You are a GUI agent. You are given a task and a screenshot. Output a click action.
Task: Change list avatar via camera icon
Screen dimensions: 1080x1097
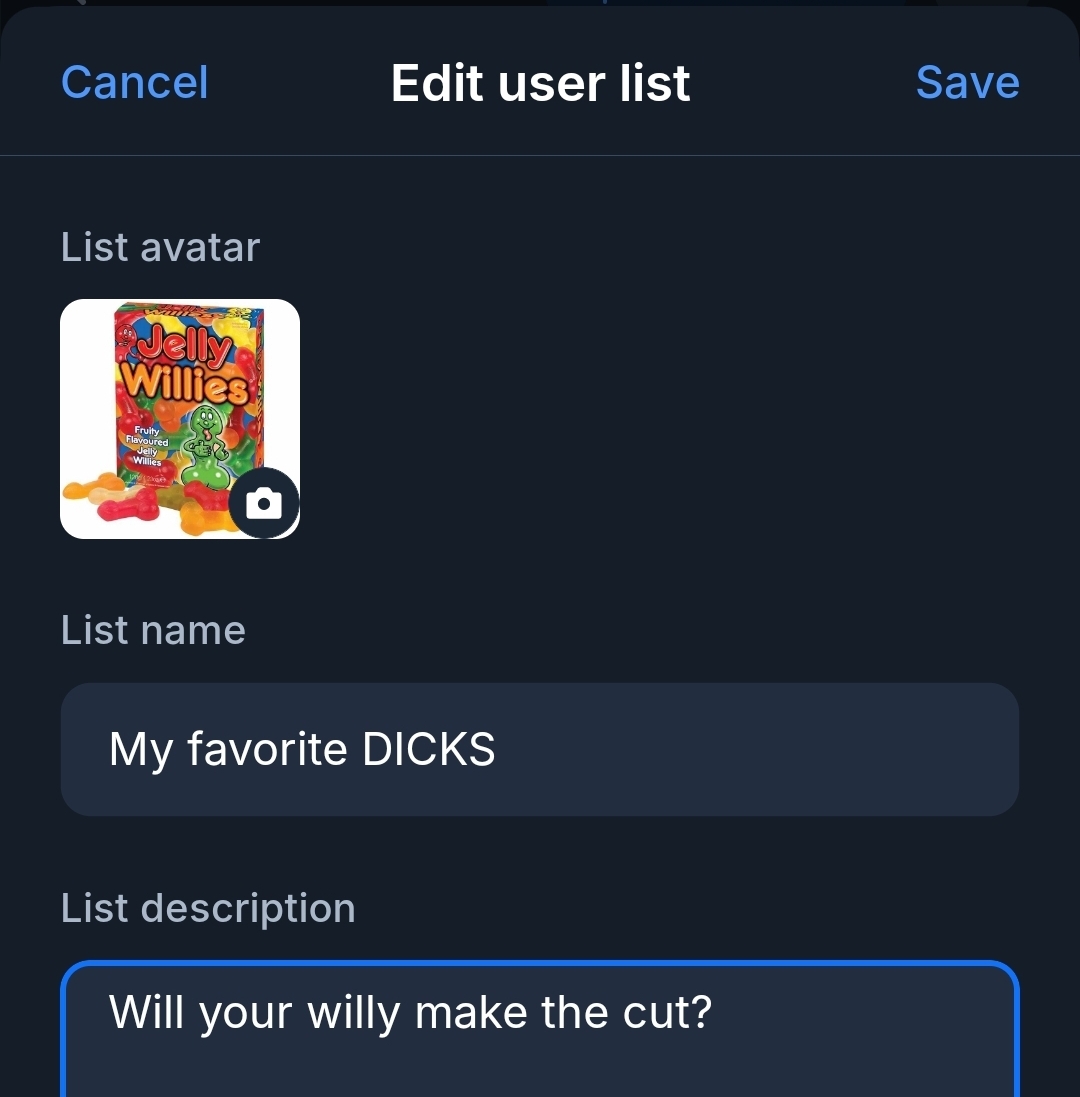[x=264, y=503]
